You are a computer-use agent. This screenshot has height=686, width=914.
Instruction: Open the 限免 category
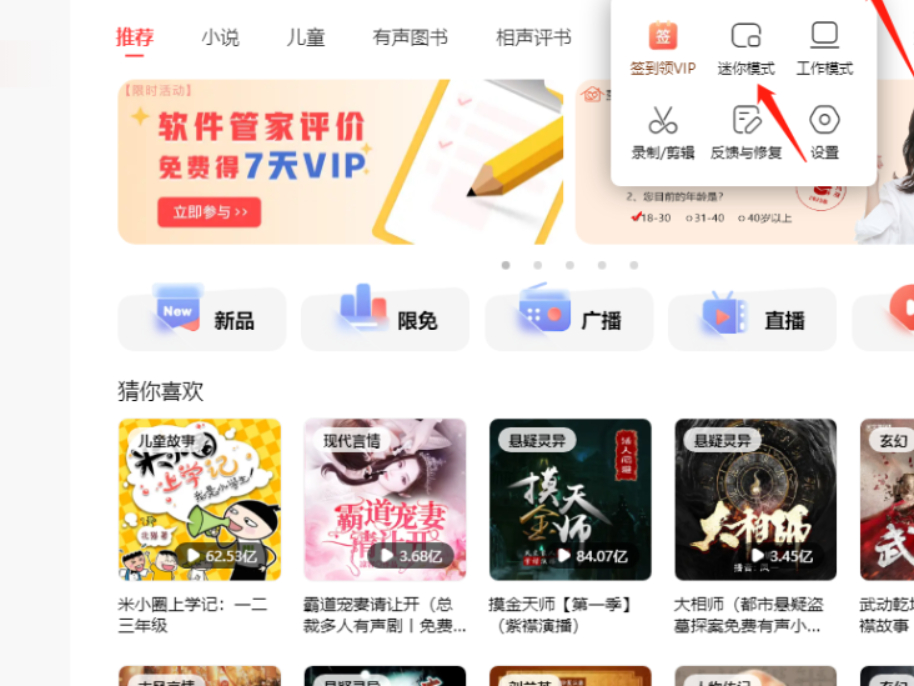tap(385, 320)
